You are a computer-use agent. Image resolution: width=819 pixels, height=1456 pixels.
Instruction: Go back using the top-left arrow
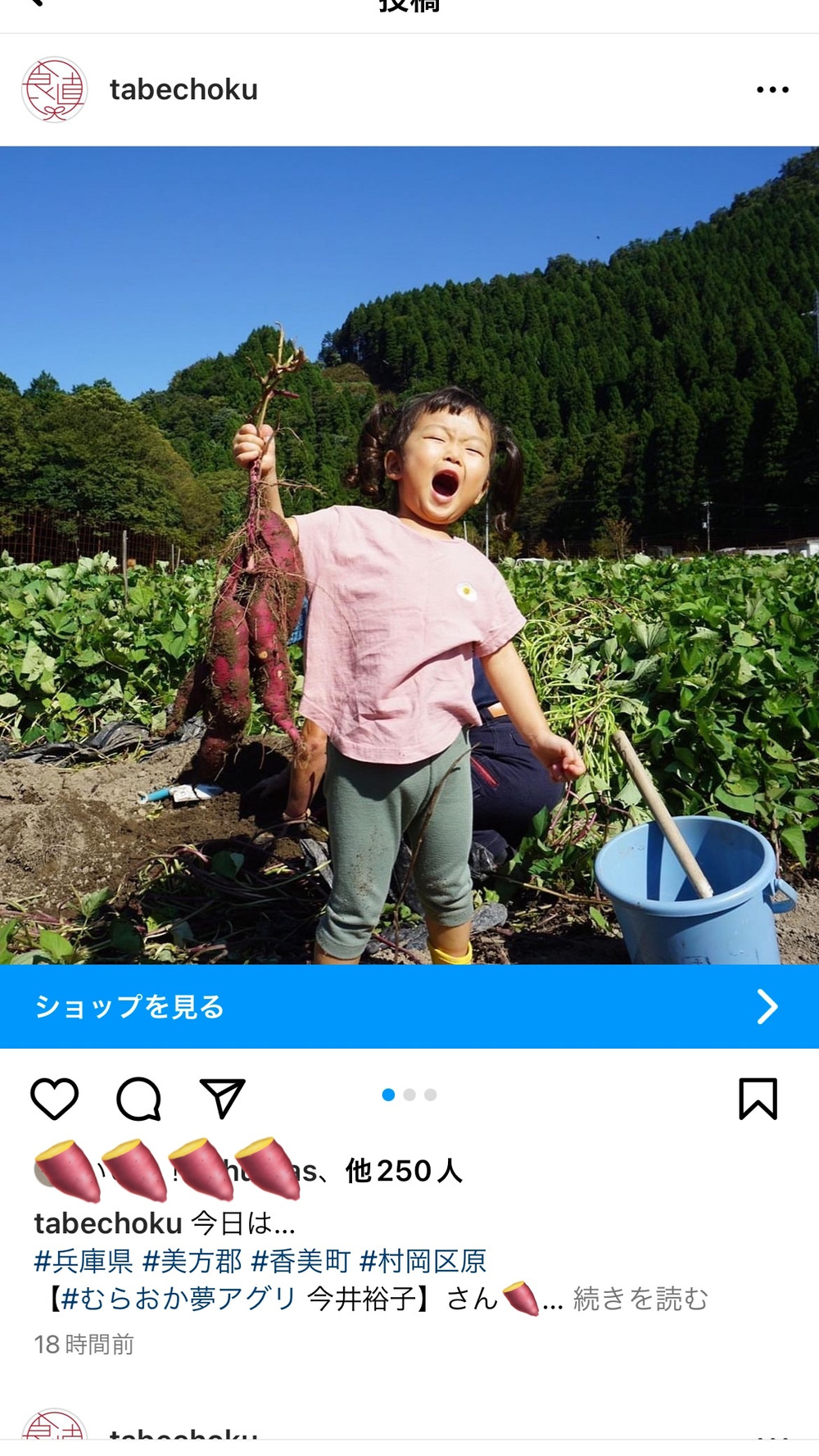34,4
